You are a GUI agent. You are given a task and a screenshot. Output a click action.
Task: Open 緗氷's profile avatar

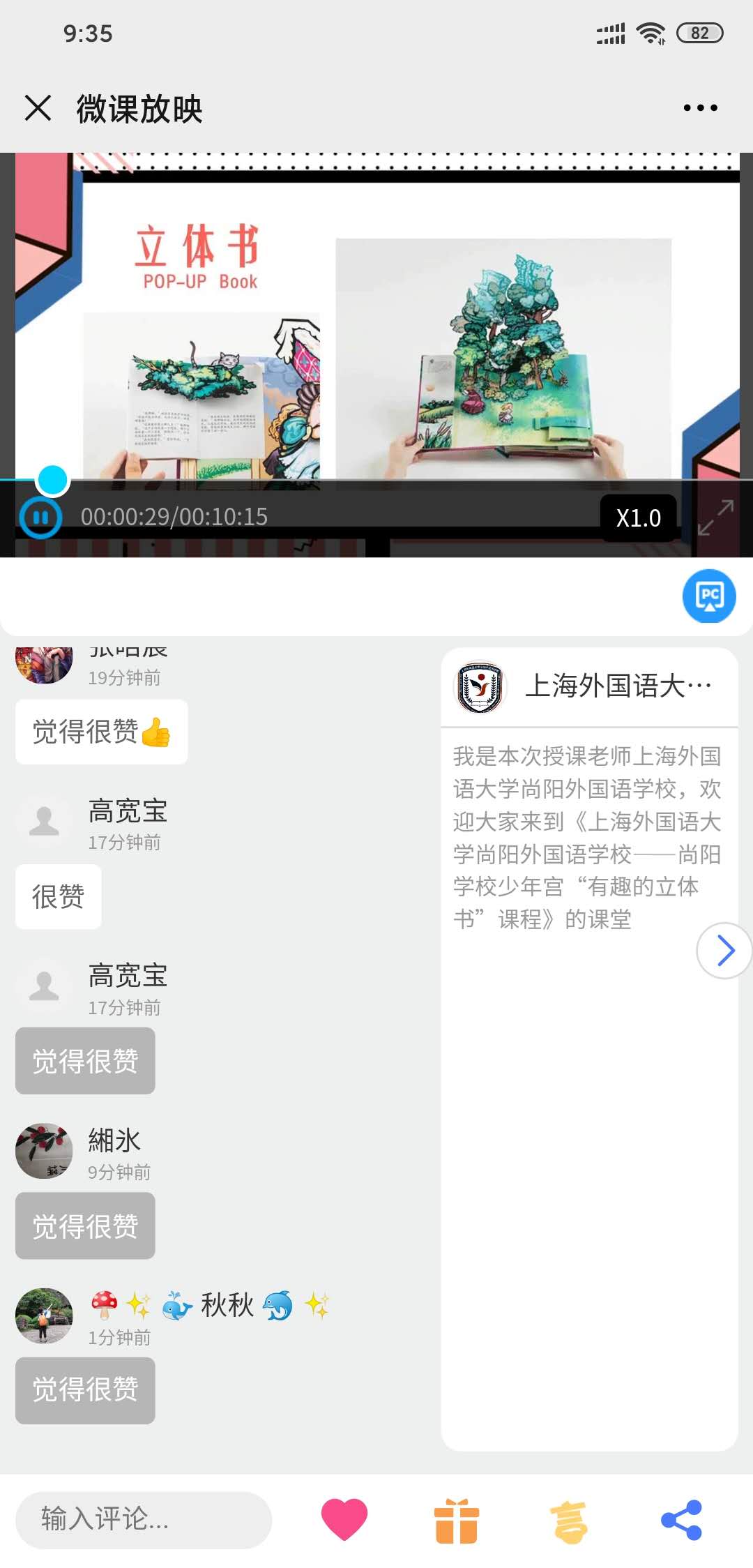coord(44,1151)
